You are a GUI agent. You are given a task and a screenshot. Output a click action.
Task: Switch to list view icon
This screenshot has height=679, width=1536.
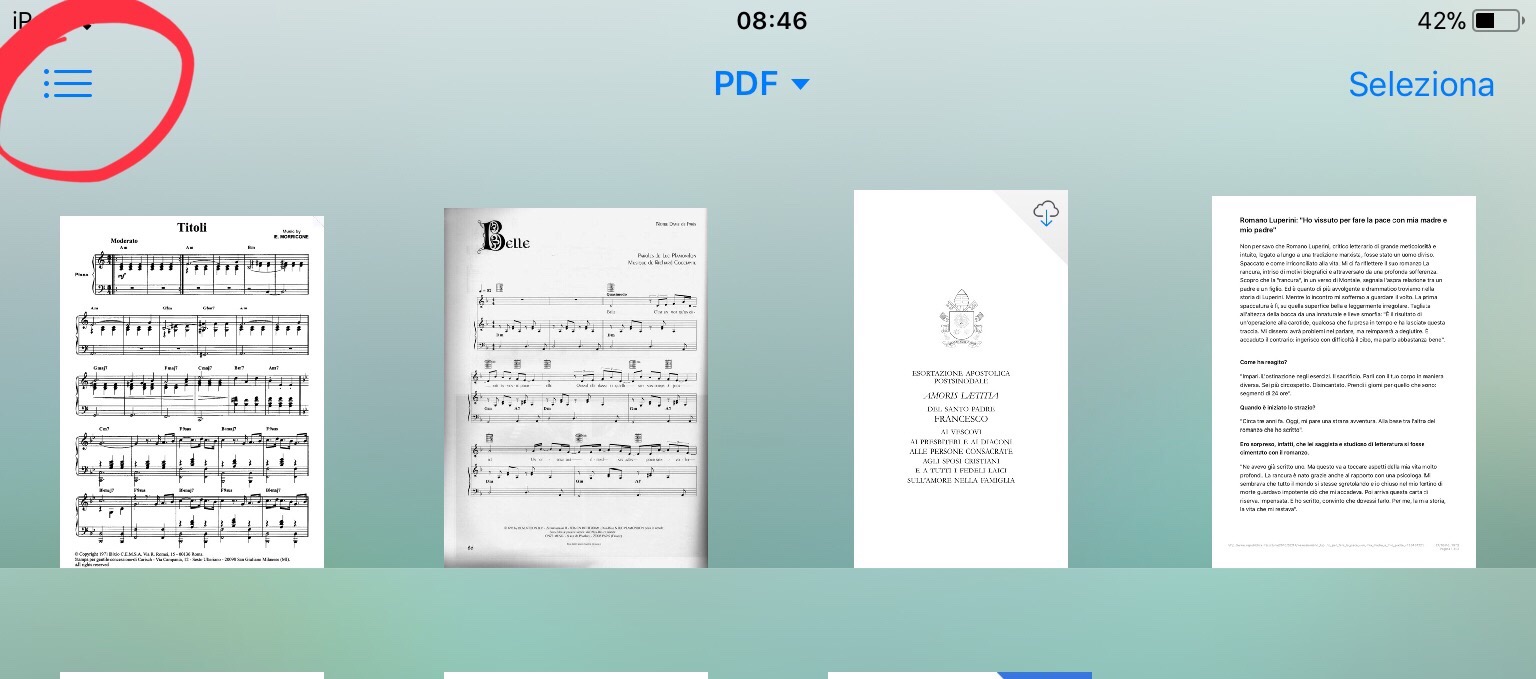(x=68, y=84)
